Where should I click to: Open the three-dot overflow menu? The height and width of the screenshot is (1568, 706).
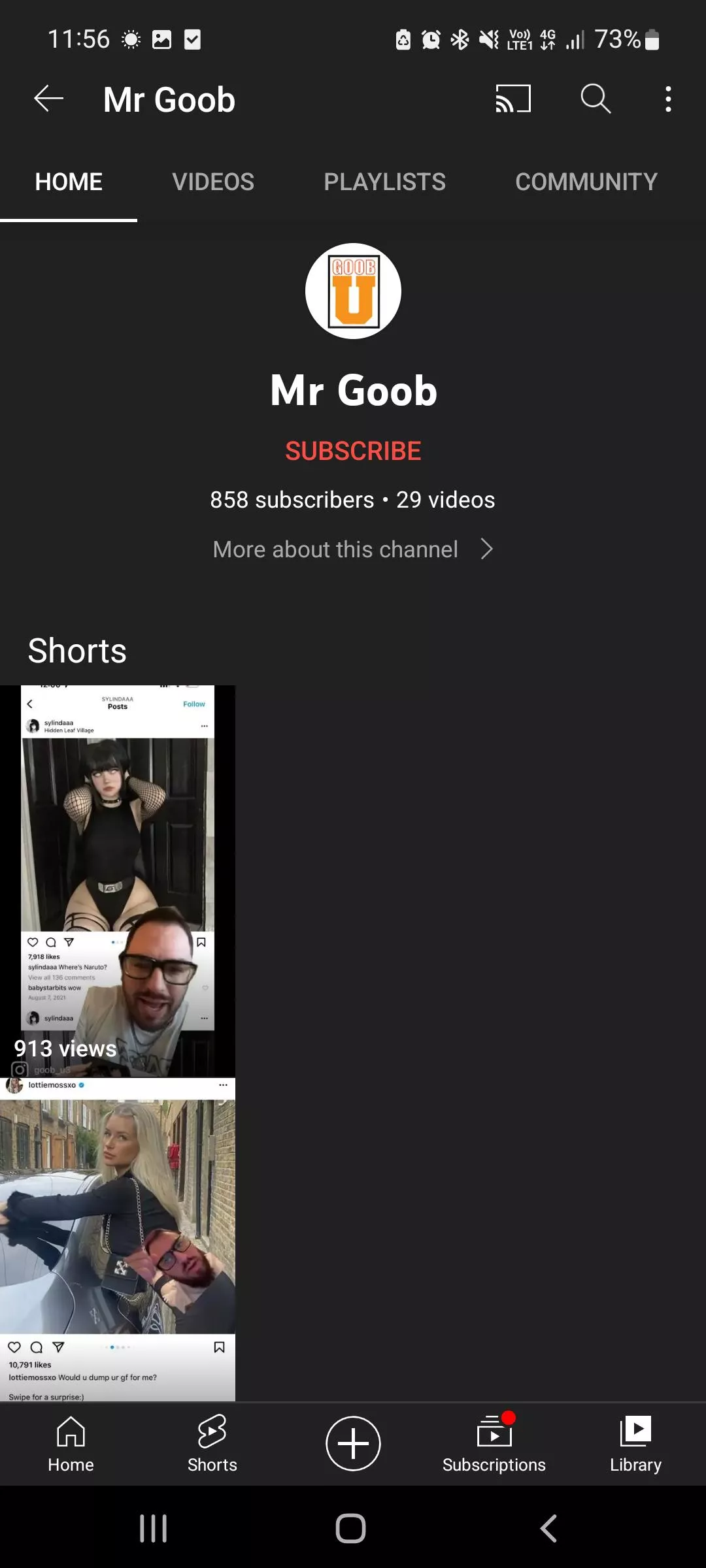(667, 99)
